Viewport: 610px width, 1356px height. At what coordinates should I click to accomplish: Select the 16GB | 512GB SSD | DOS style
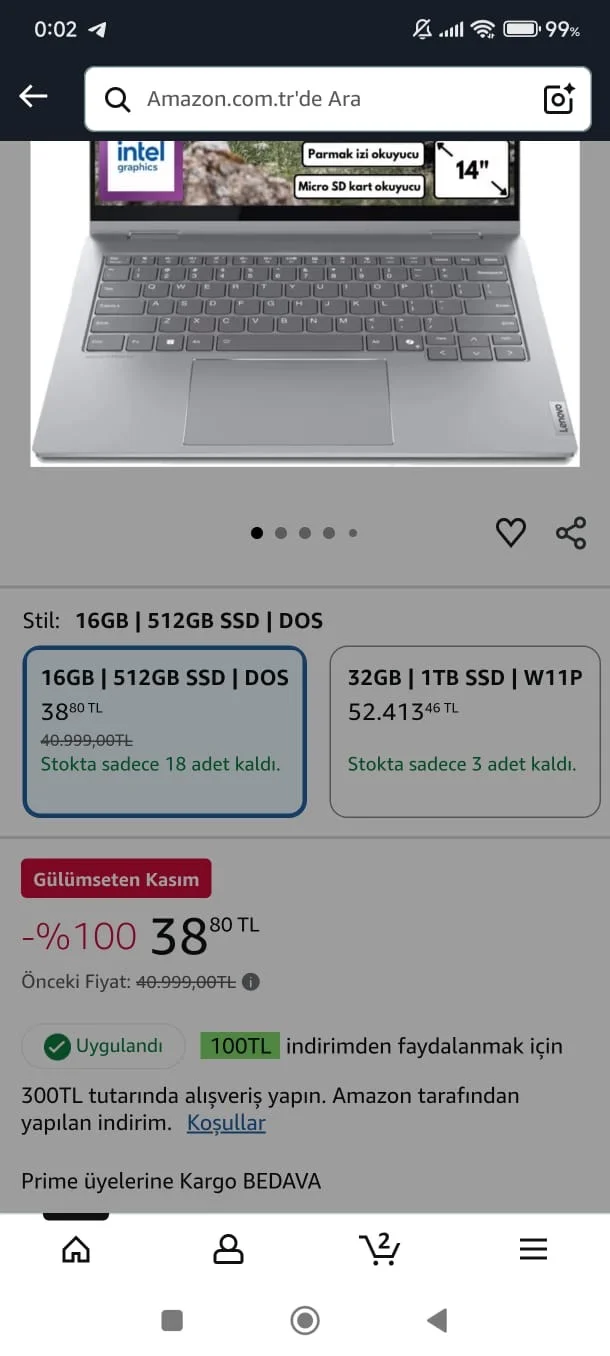164,731
